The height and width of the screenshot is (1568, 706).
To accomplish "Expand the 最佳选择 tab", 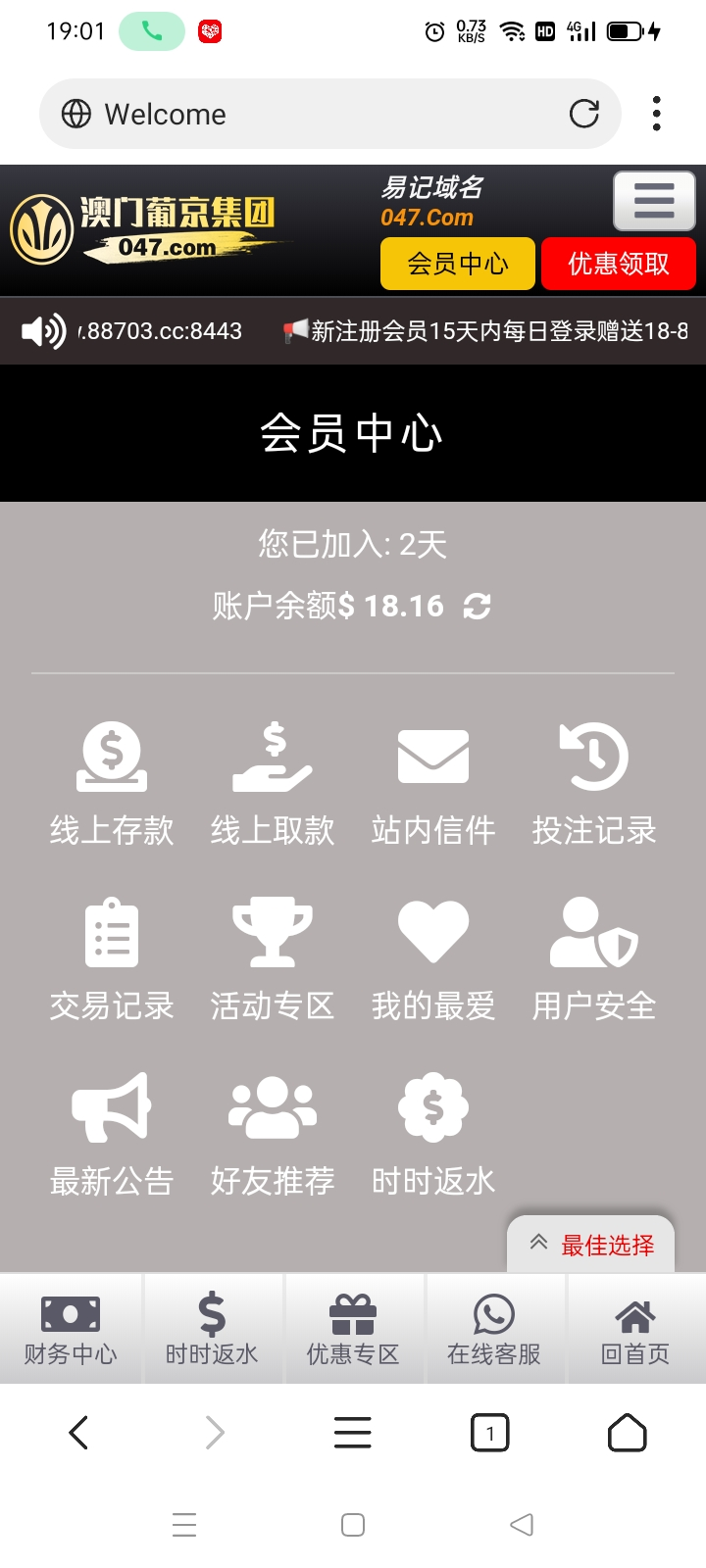I will click(591, 1245).
